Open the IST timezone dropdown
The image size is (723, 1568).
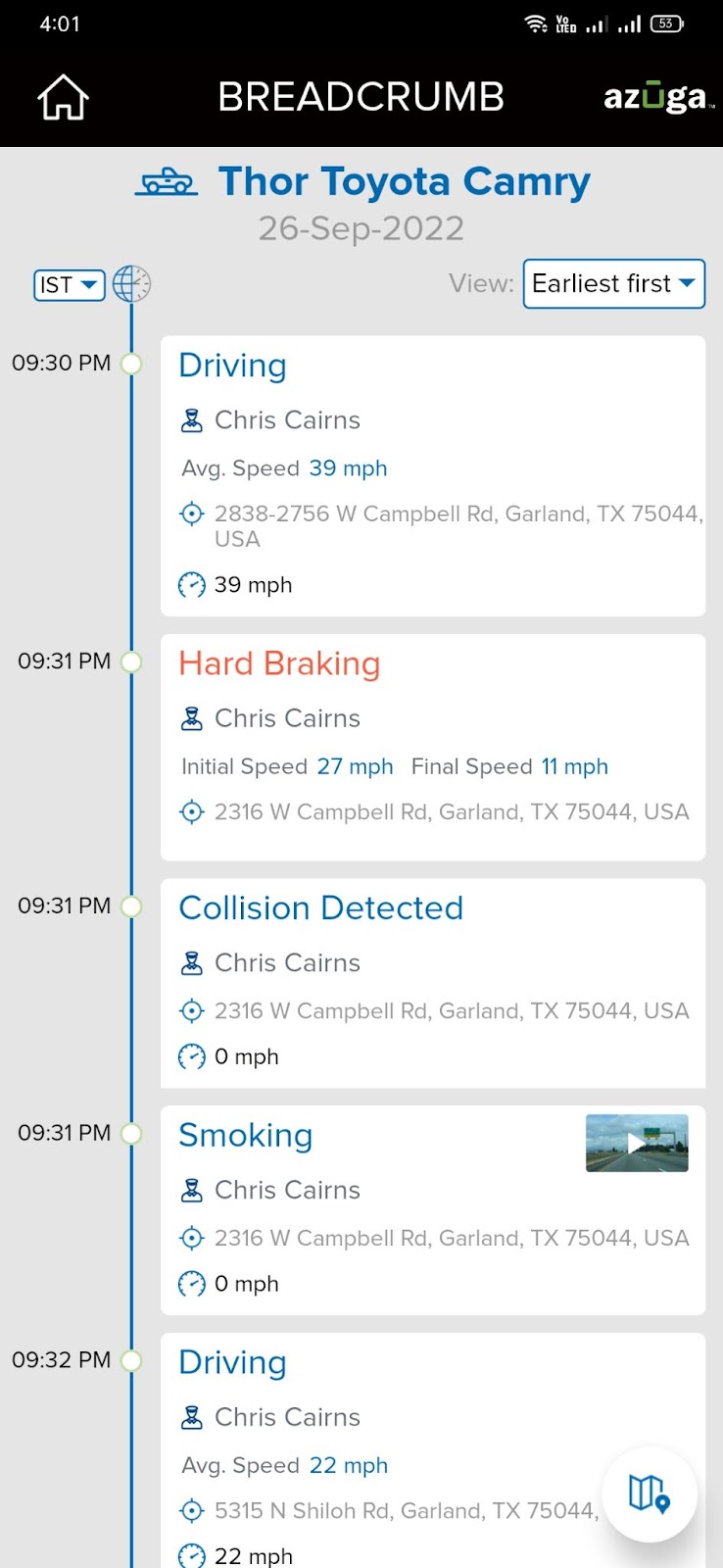[x=70, y=284]
